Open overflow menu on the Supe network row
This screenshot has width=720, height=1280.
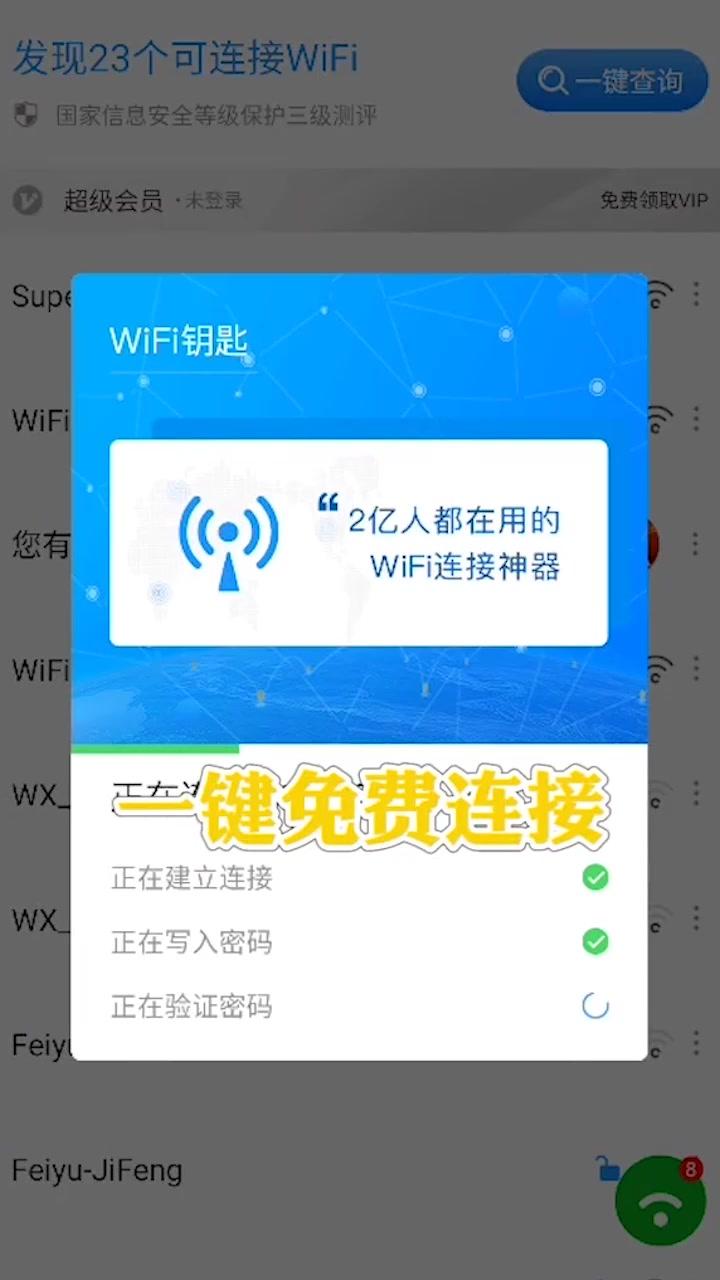pyautogui.click(x=696, y=295)
